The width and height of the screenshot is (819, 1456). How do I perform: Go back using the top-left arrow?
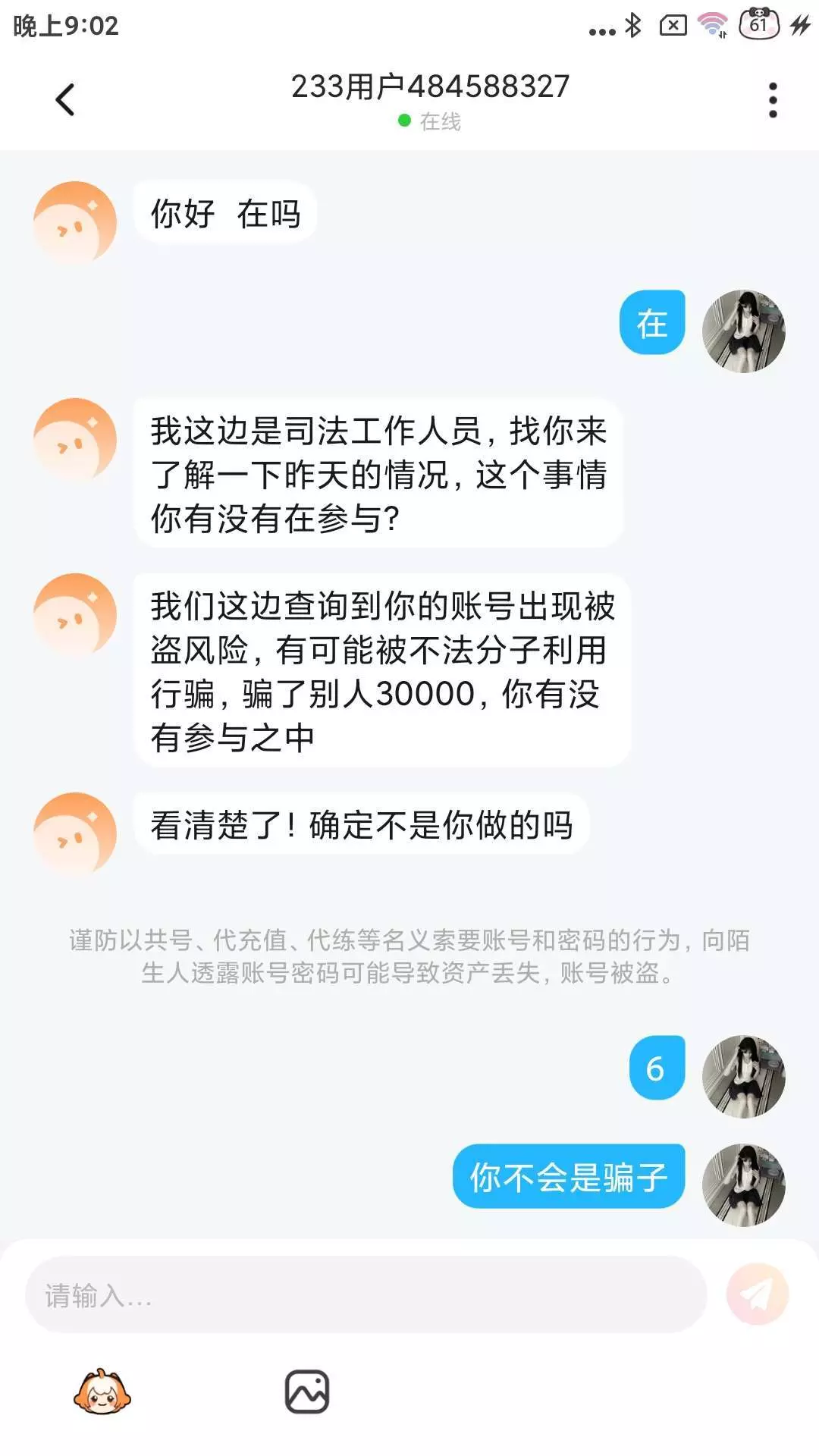(x=65, y=99)
